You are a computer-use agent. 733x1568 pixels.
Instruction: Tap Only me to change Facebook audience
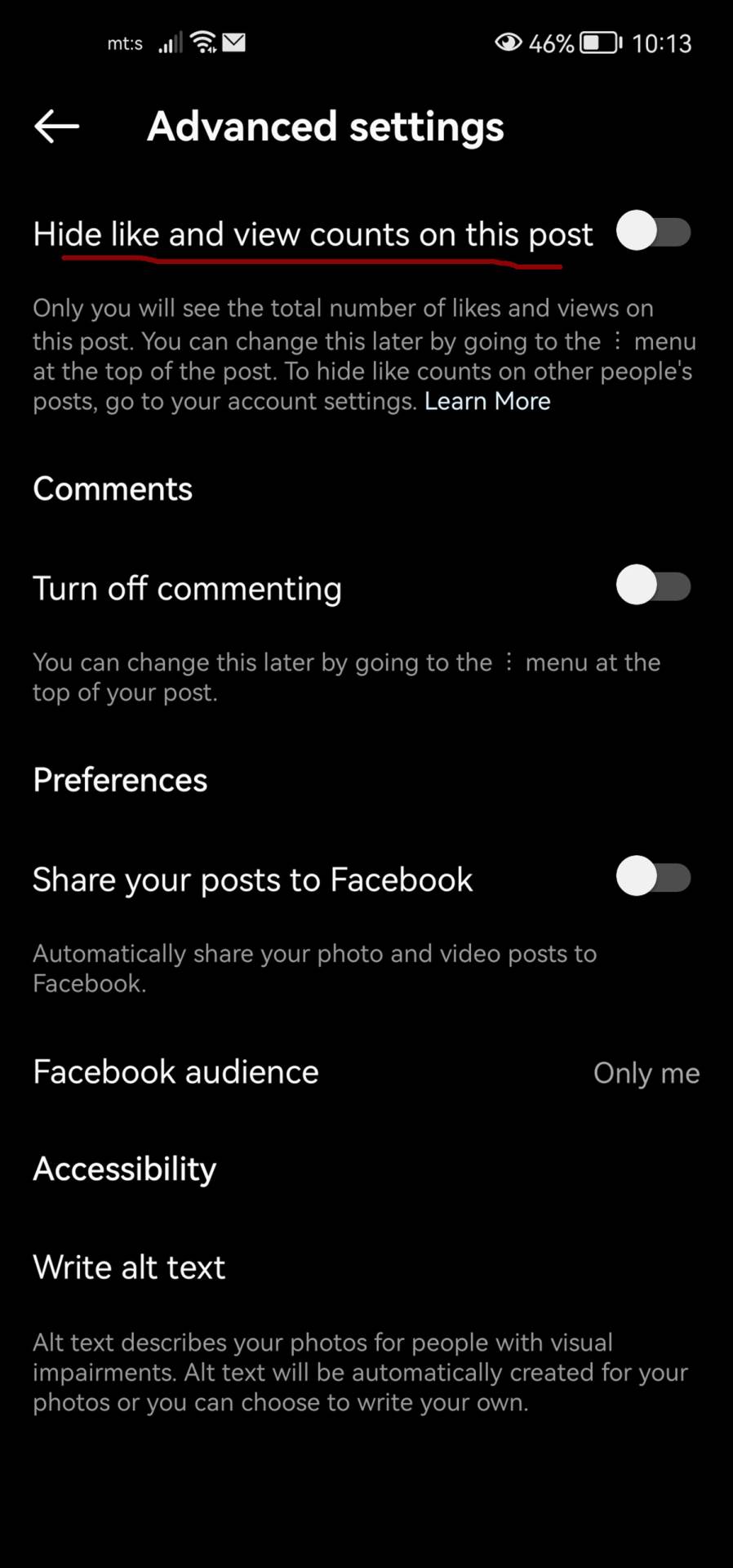(646, 1072)
